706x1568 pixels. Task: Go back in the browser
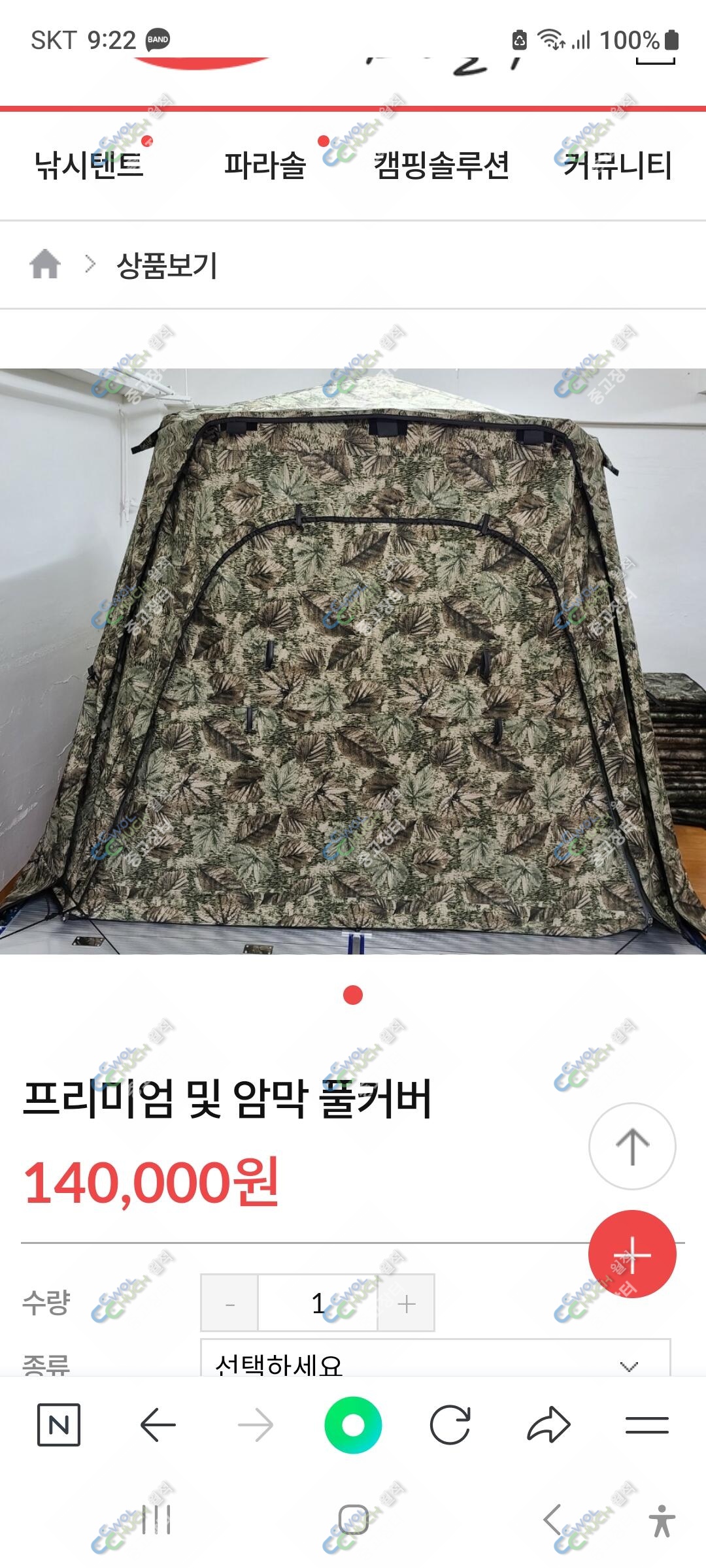(x=158, y=1424)
